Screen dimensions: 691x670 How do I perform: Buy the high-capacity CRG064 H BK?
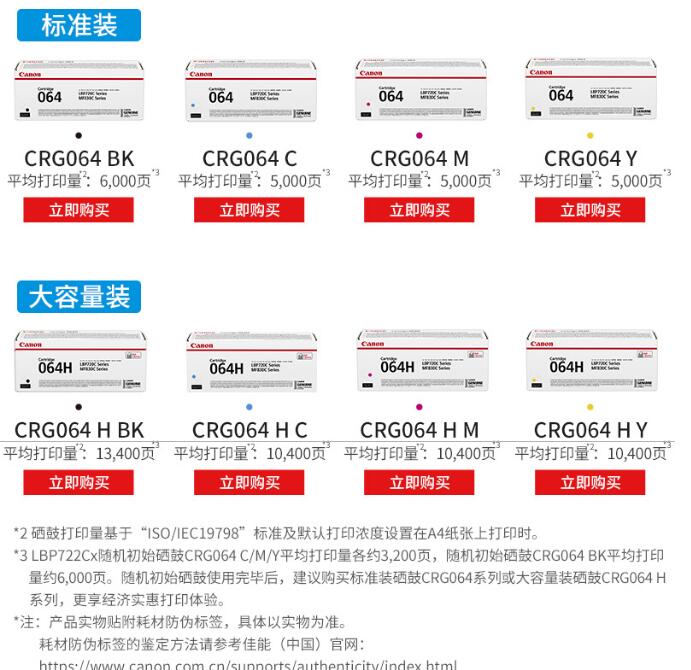pos(79,483)
